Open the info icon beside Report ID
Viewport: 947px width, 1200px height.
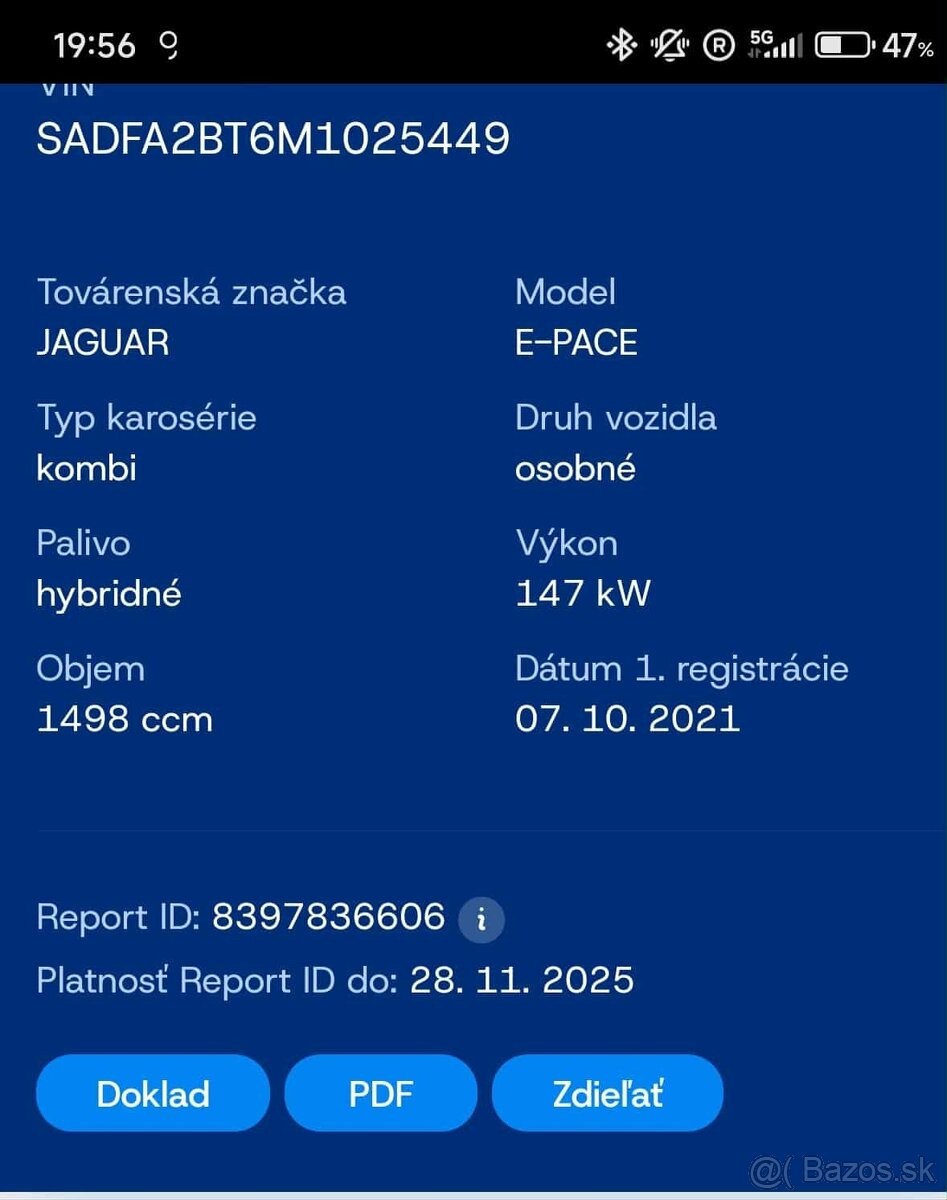(481, 918)
